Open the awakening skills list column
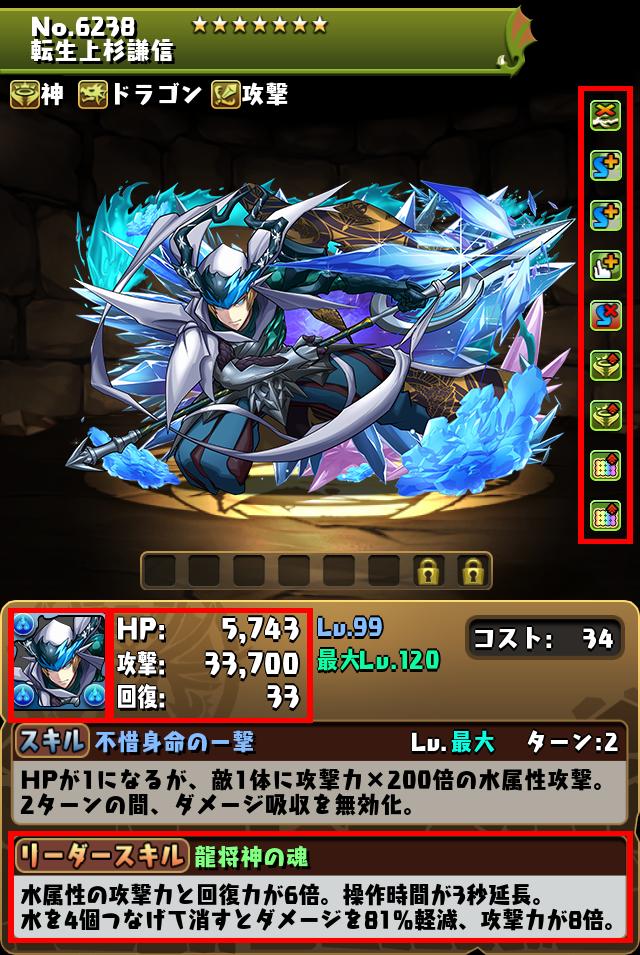Viewport: 640px width, 955px height. point(605,315)
